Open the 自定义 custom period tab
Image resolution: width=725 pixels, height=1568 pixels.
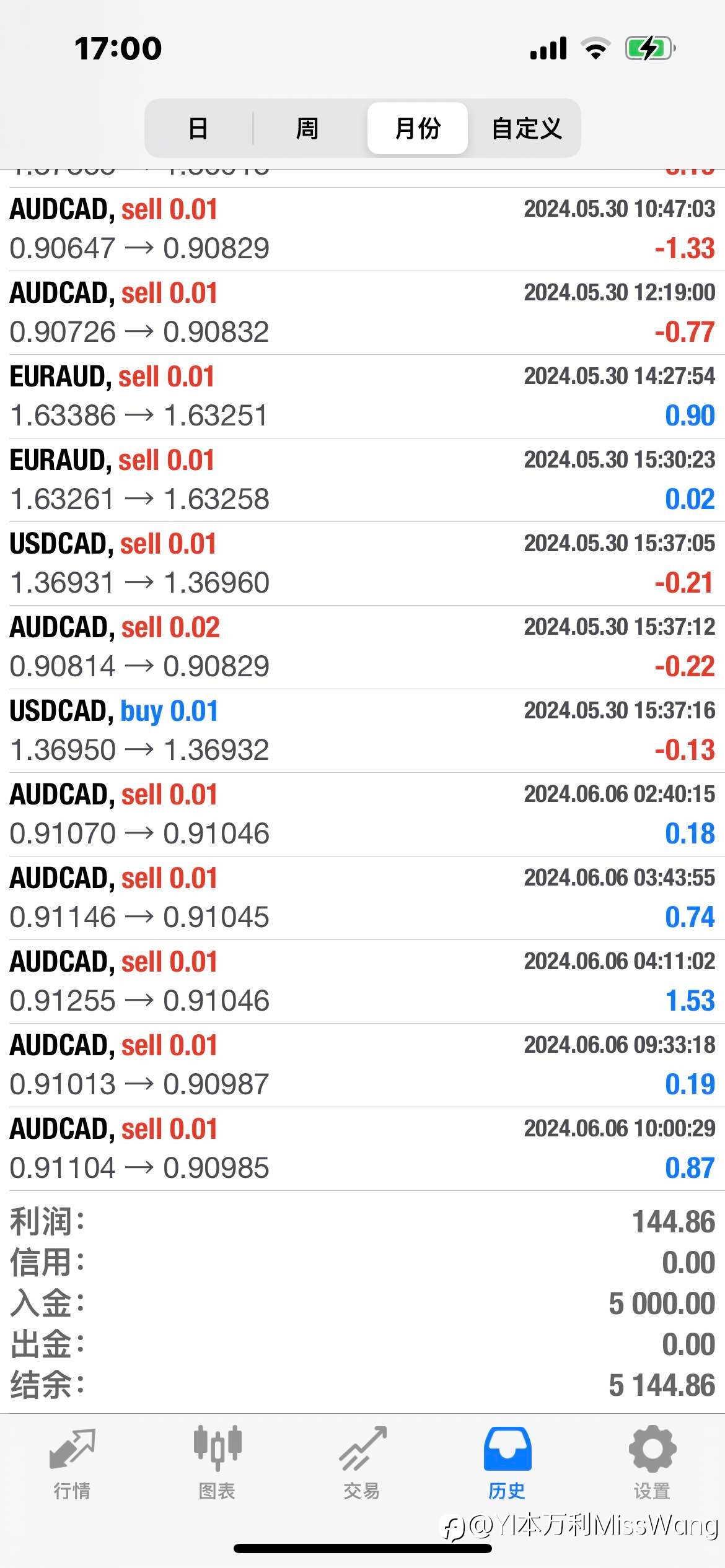coord(526,128)
